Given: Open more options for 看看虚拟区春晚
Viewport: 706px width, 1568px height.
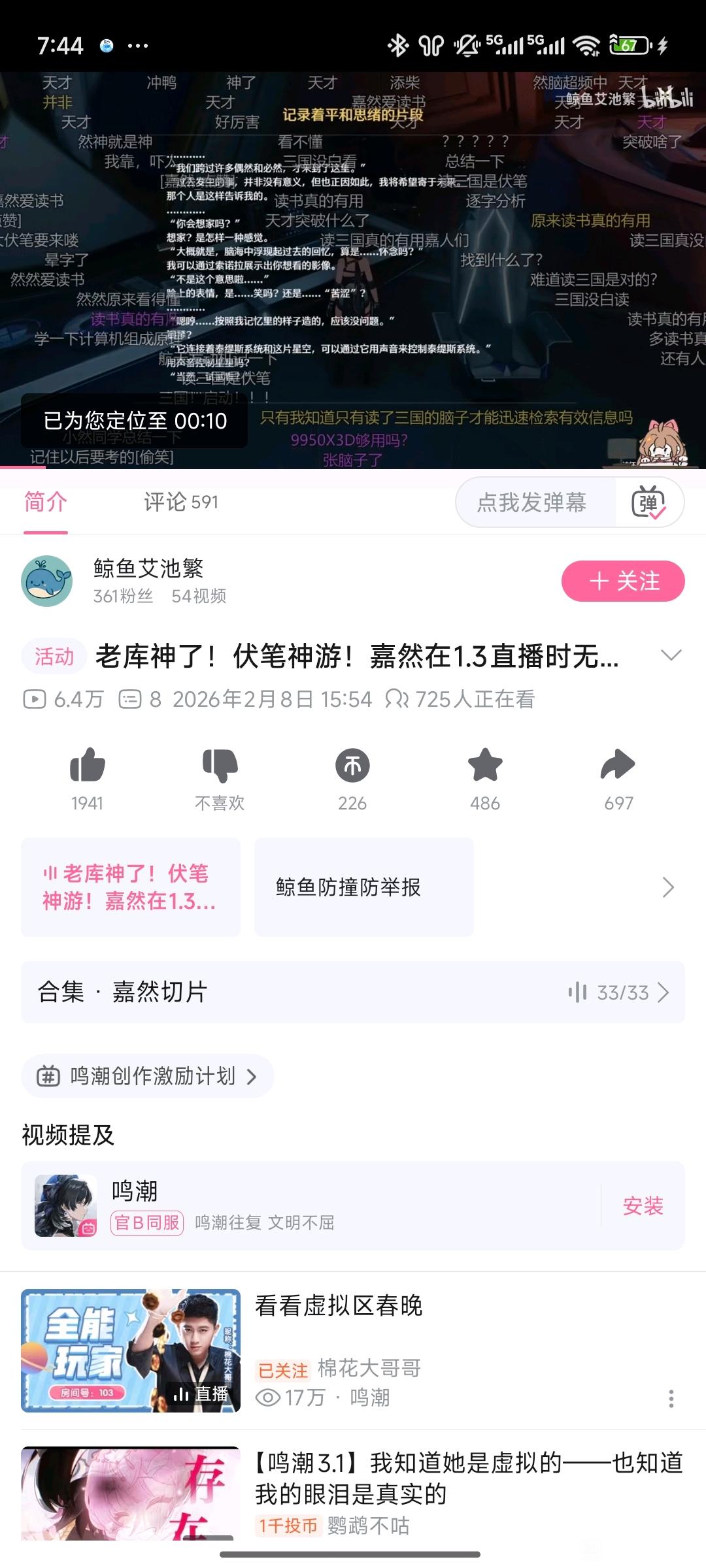Looking at the screenshot, I should coord(671,1398).
